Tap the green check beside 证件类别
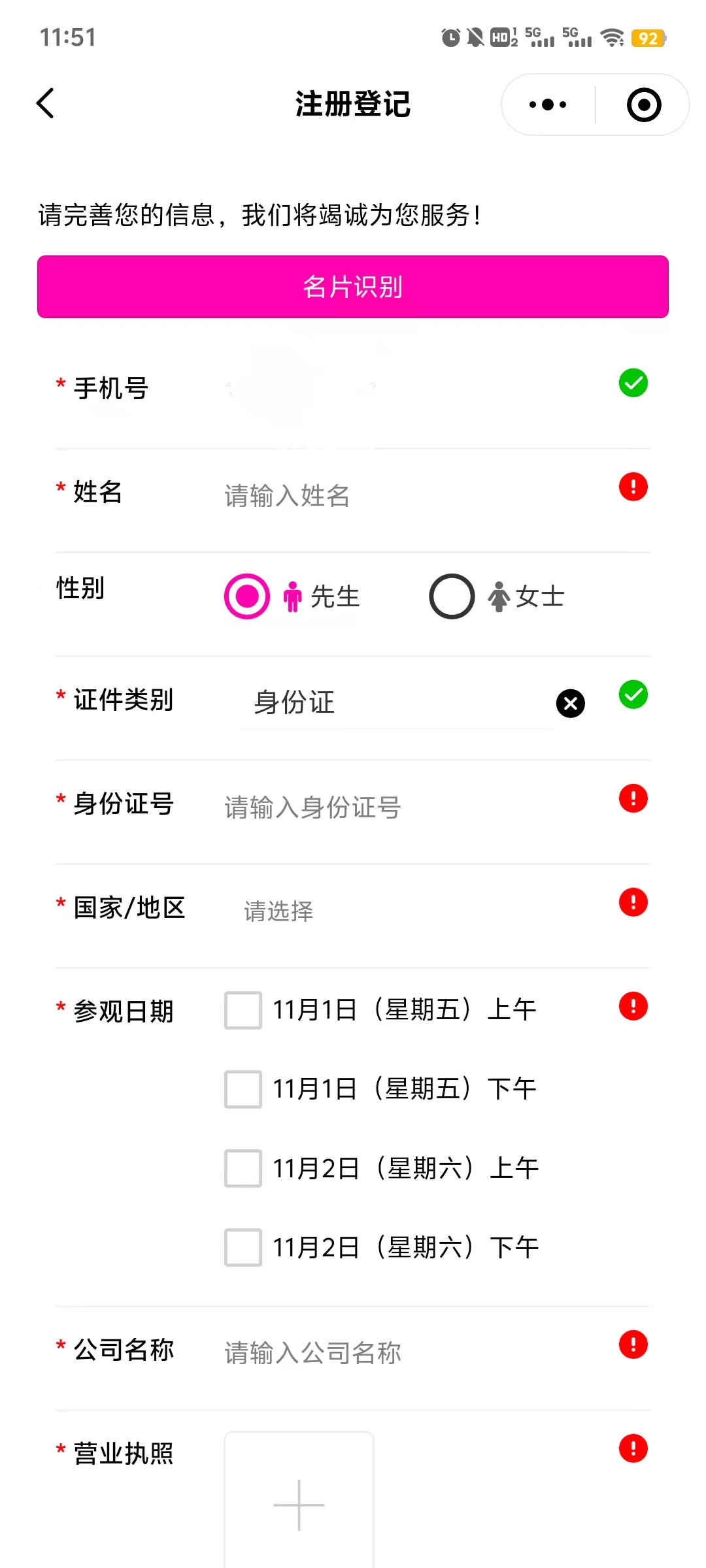The image size is (706, 1568). pyautogui.click(x=632, y=694)
